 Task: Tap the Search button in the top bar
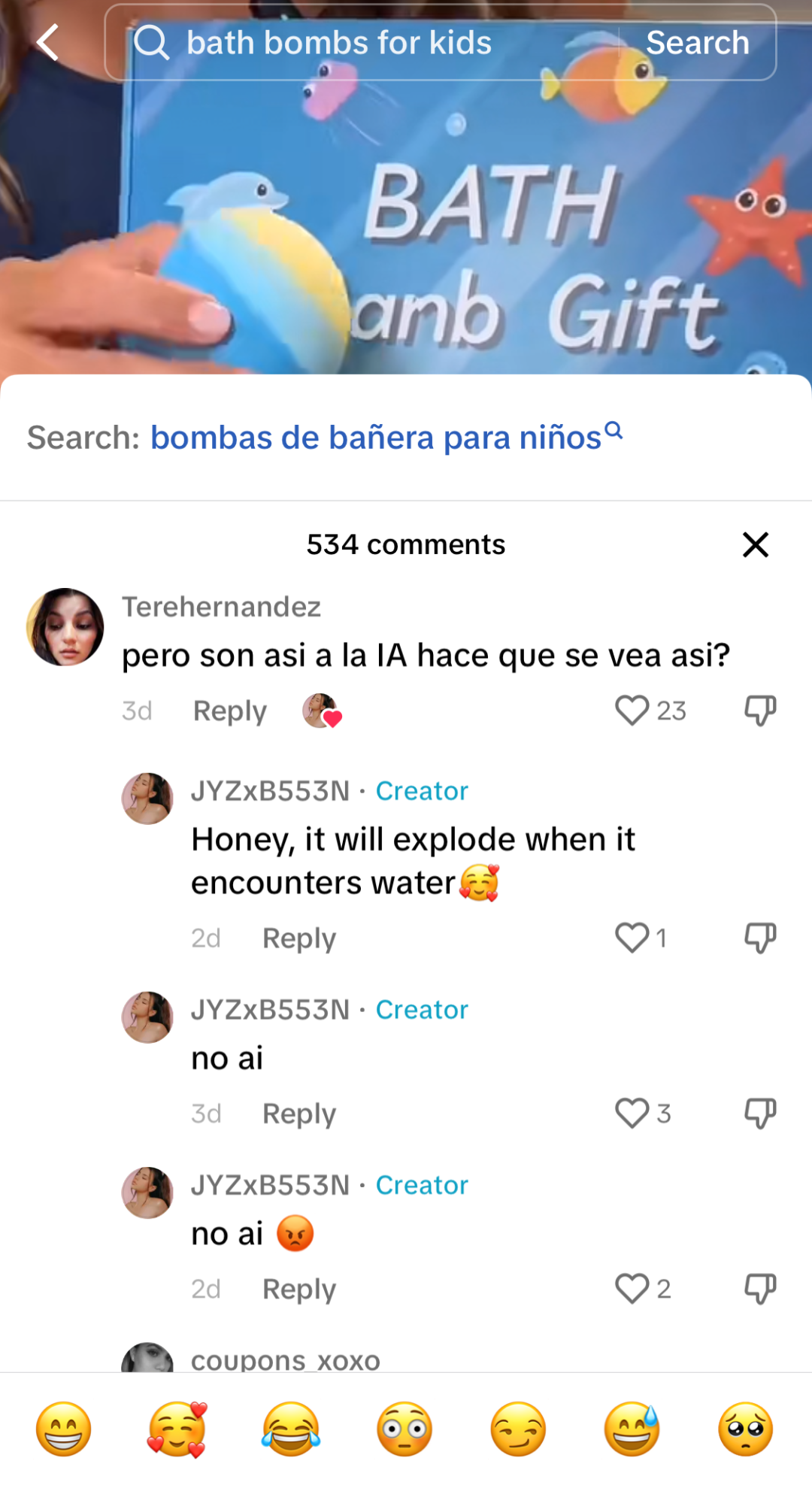coord(697,43)
